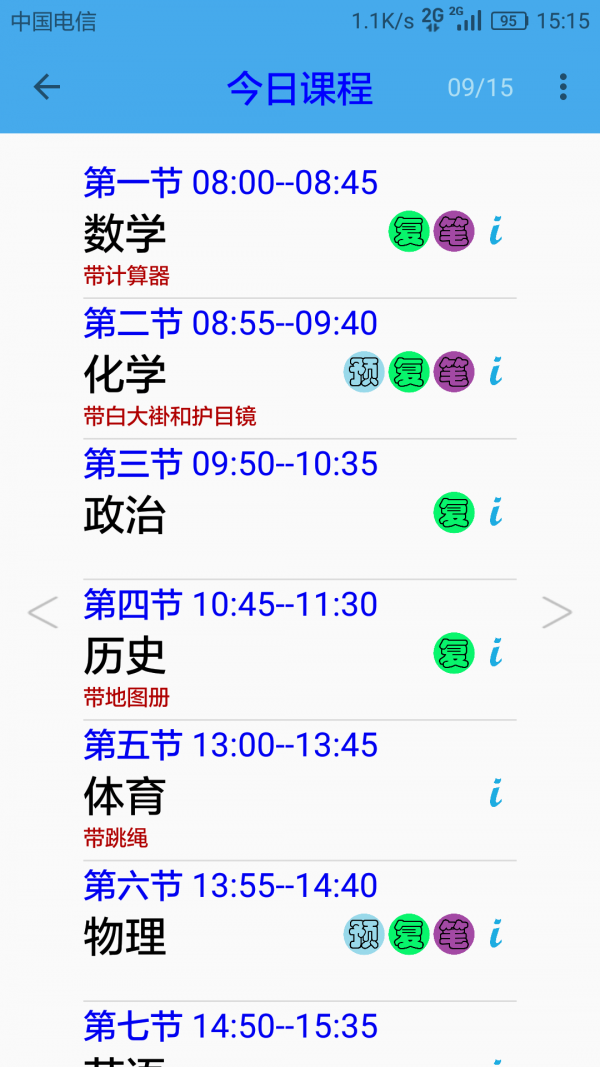
Task: Tap the green 复 badge for 政治
Action: coord(453,513)
